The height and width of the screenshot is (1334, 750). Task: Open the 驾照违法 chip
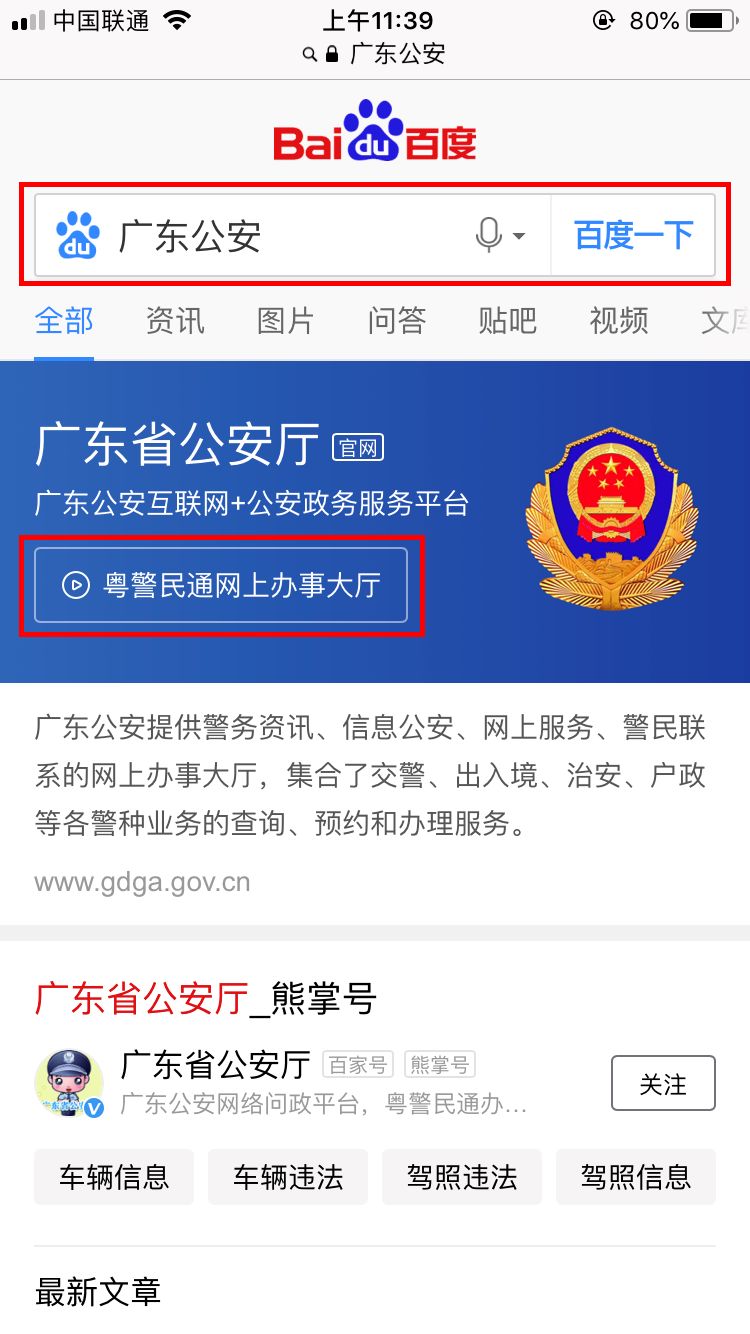462,1177
